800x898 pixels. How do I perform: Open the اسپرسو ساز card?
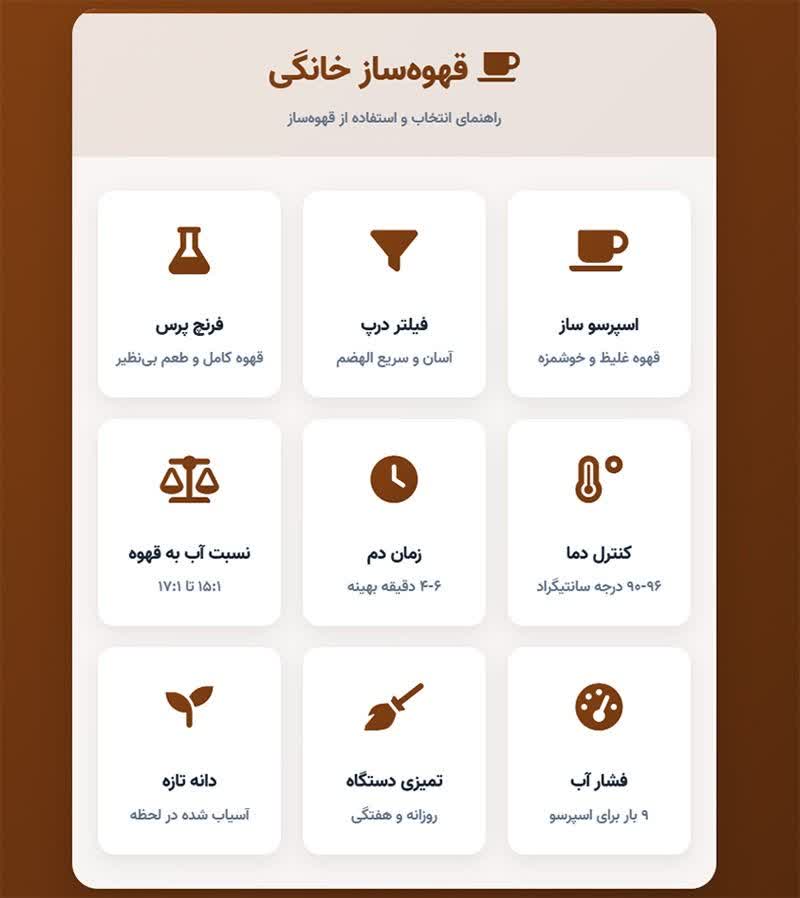[x=598, y=294]
